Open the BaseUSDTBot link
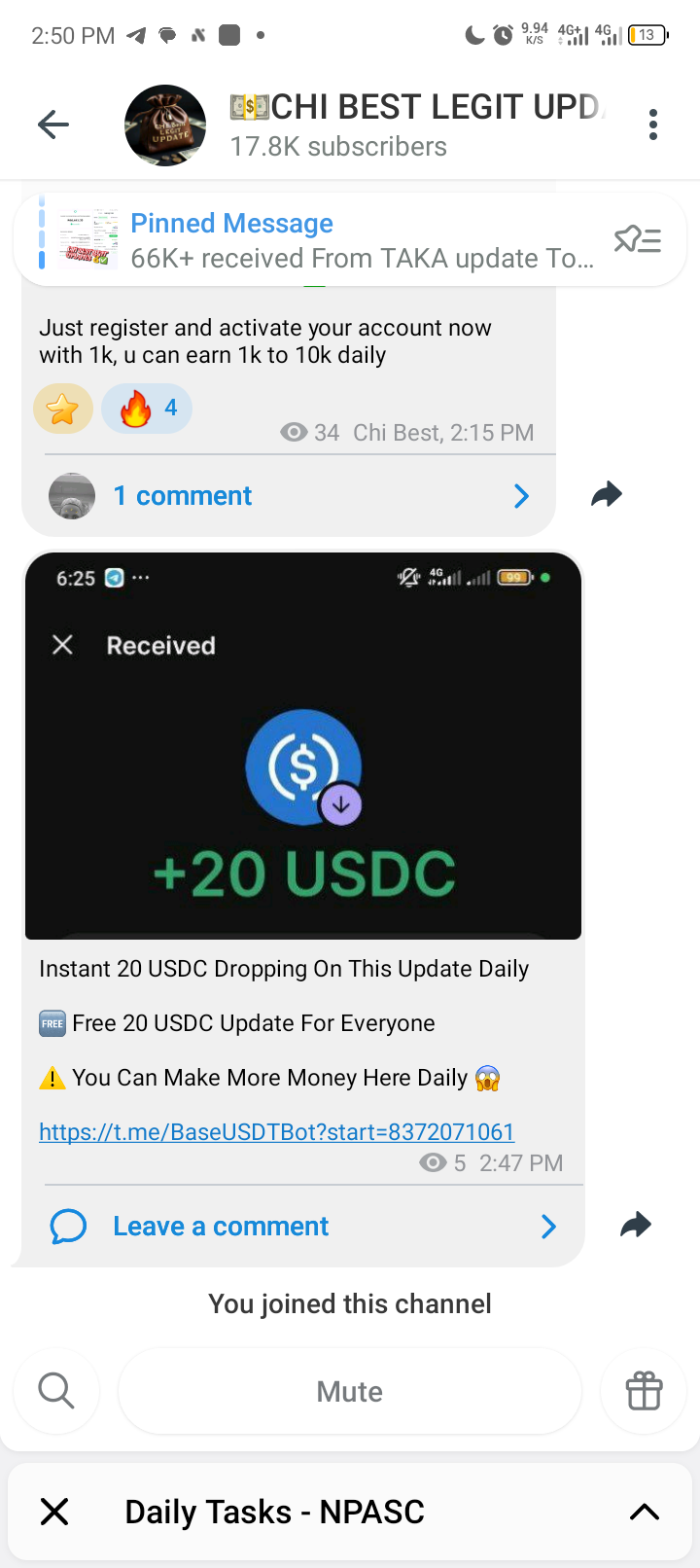 click(276, 1132)
